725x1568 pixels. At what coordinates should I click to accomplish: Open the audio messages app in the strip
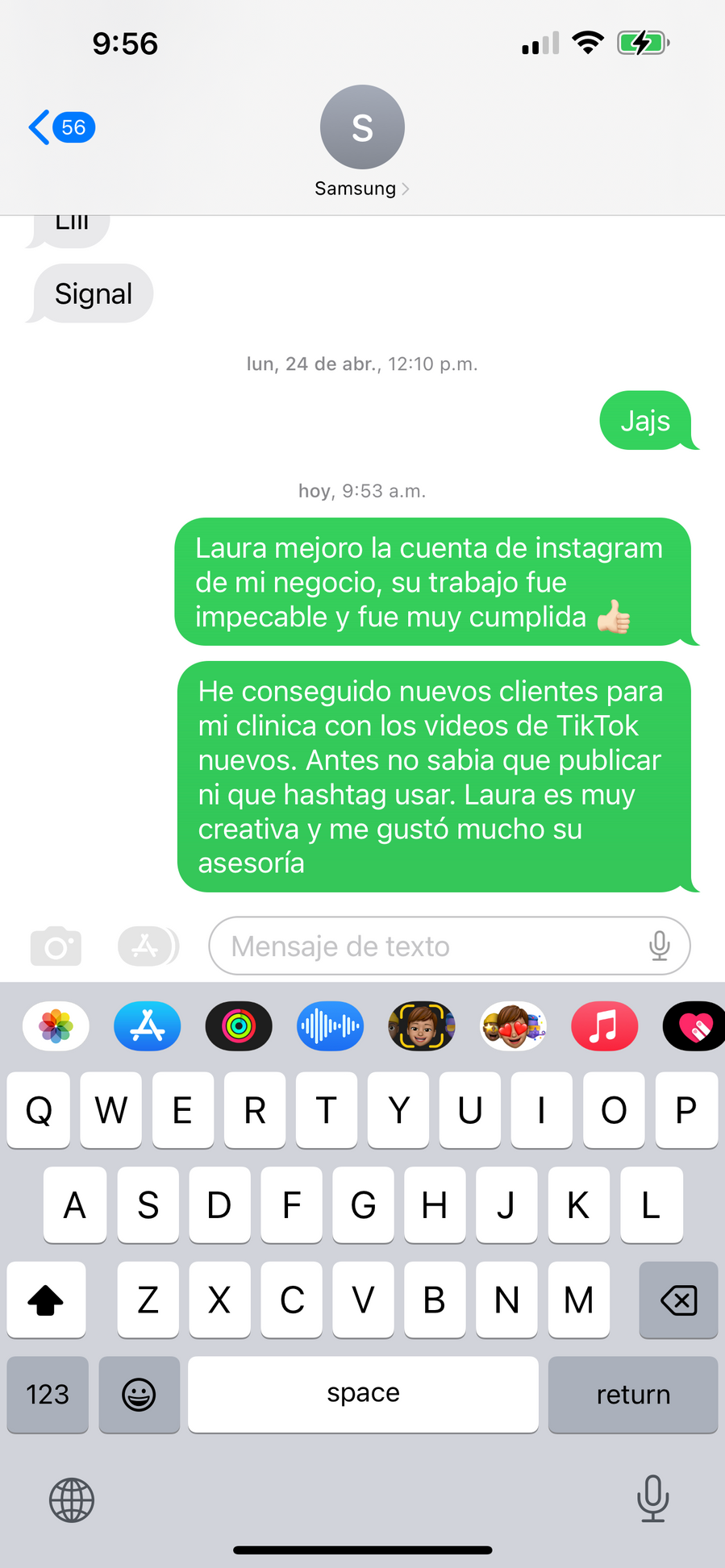click(x=330, y=1026)
